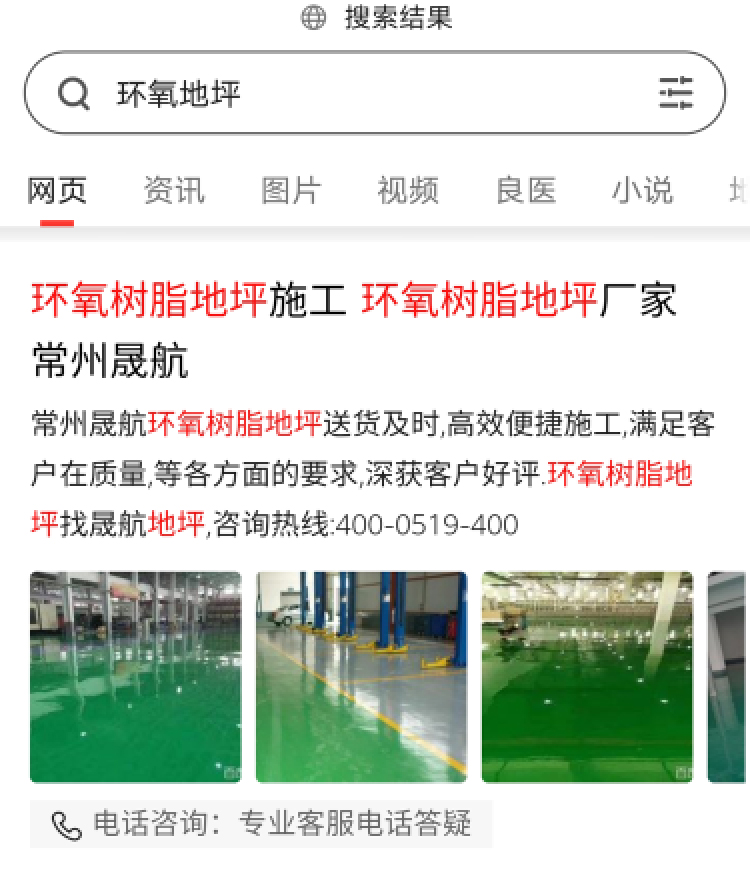This screenshot has width=750, height=890.
Task: Switch to the 资讯 tab
Action: 174,190
